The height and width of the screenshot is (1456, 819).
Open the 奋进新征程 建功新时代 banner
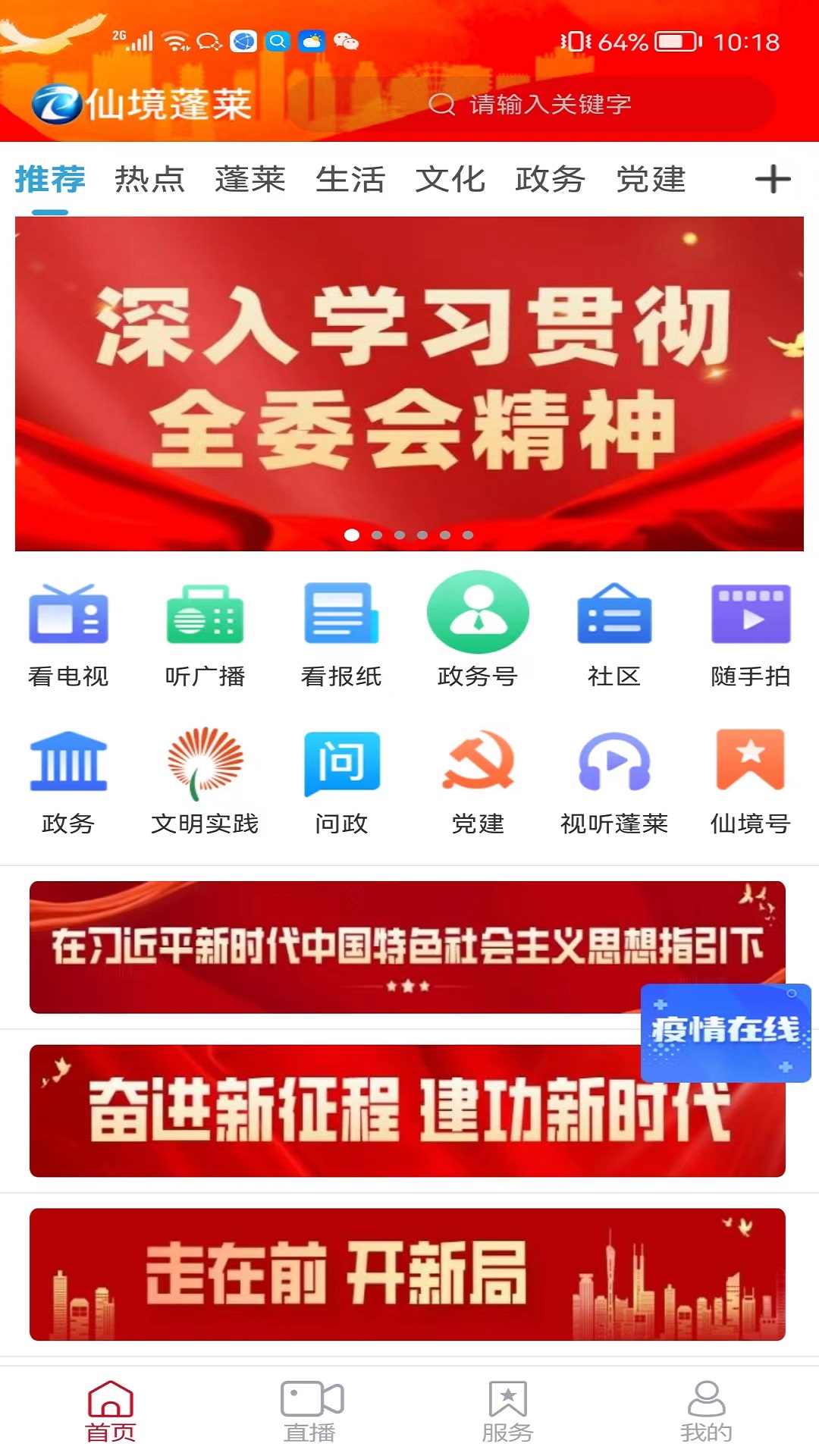click(407, 1111)
